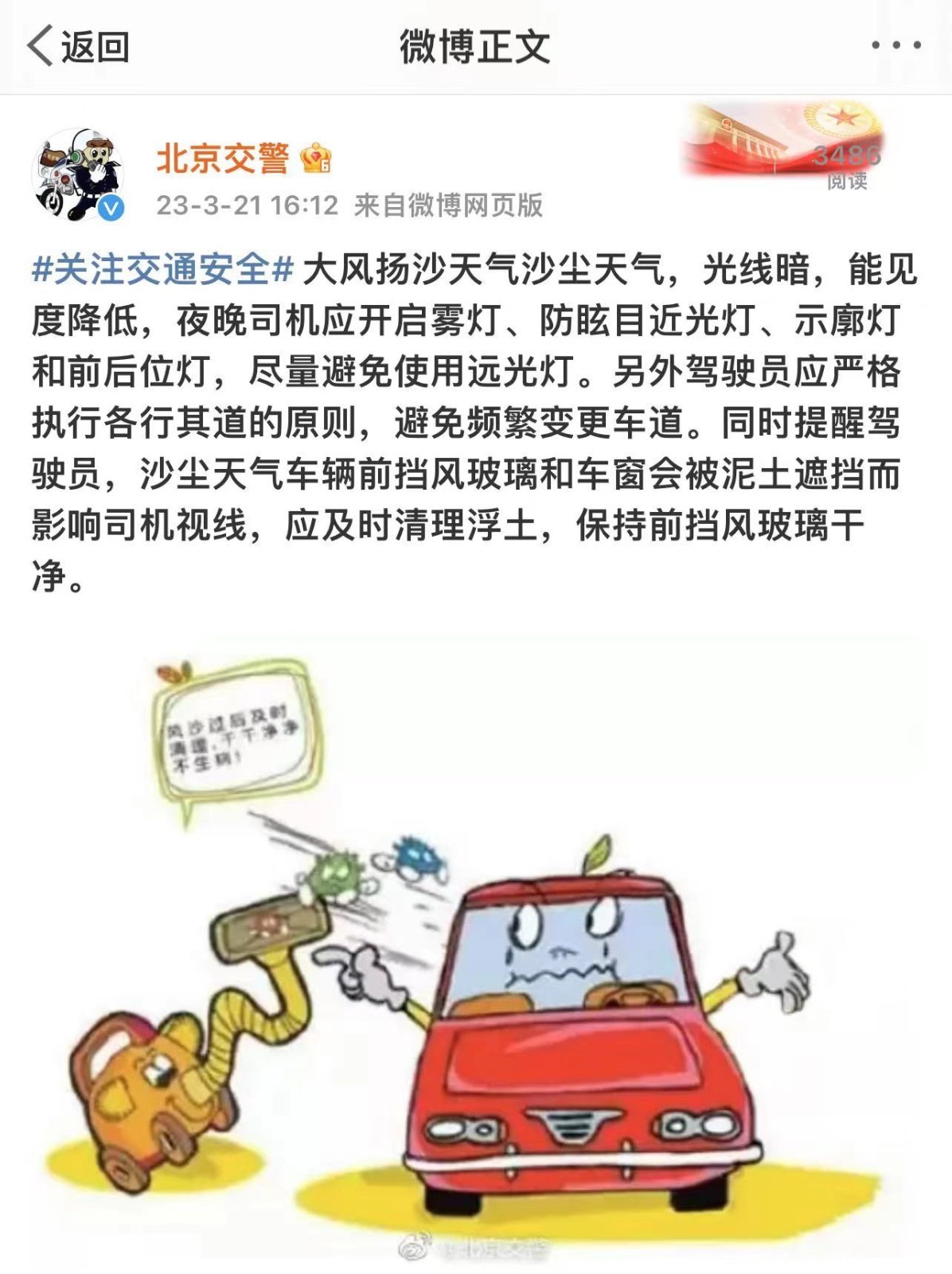
Task: Open the #关注交通安全# hashtag topic
Action: click(162, 271)
